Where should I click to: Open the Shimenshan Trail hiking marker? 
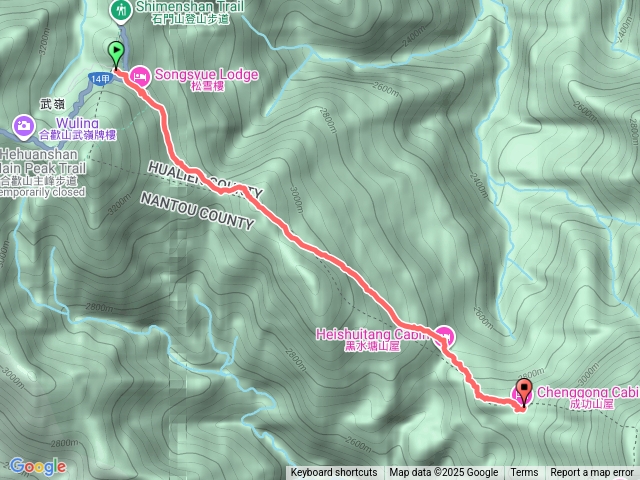pos(120,9)
